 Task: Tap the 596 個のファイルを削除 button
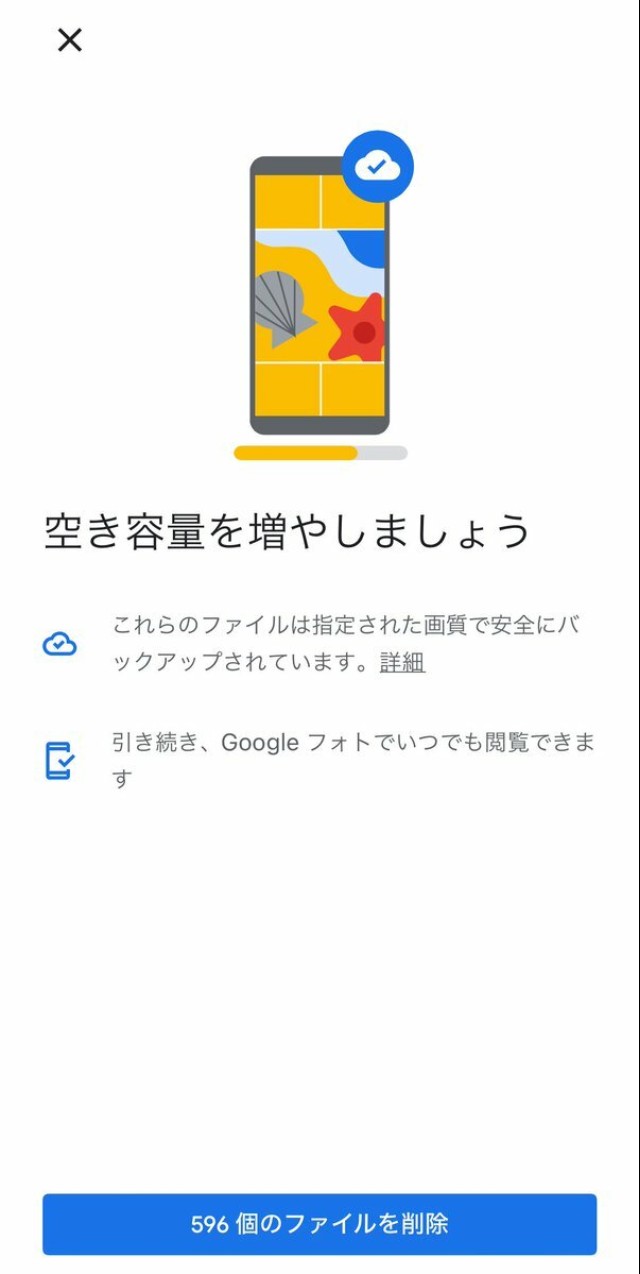[319, 1224]
